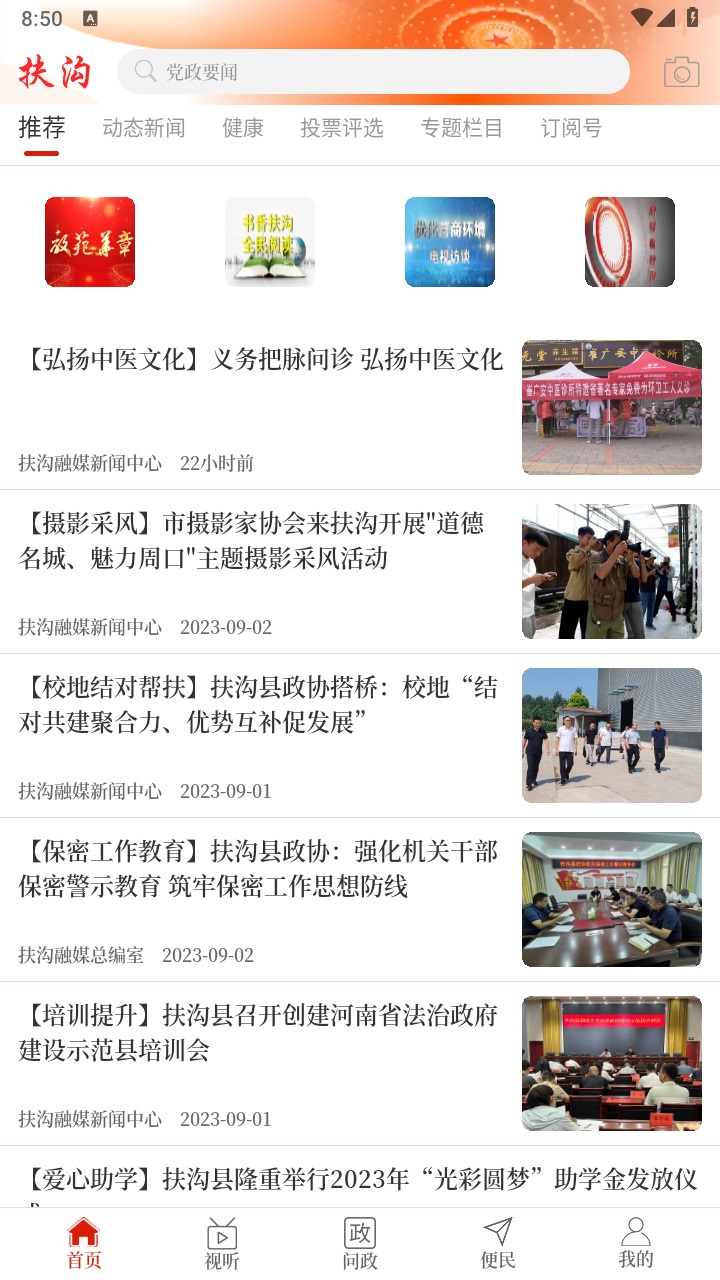
Task: Open the fourth gray circular banner icon
Action: (630, 241)
